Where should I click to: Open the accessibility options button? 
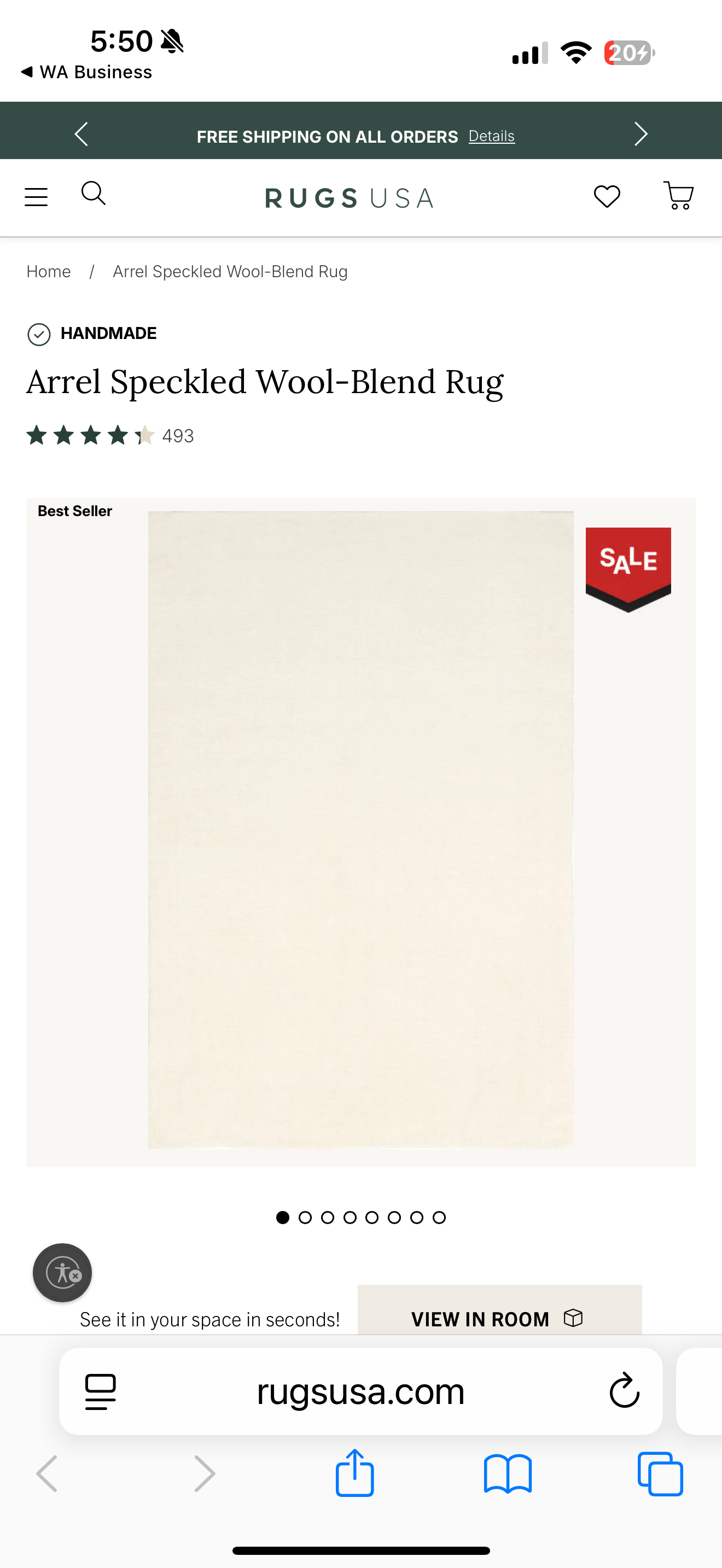tap(62, 1273)
